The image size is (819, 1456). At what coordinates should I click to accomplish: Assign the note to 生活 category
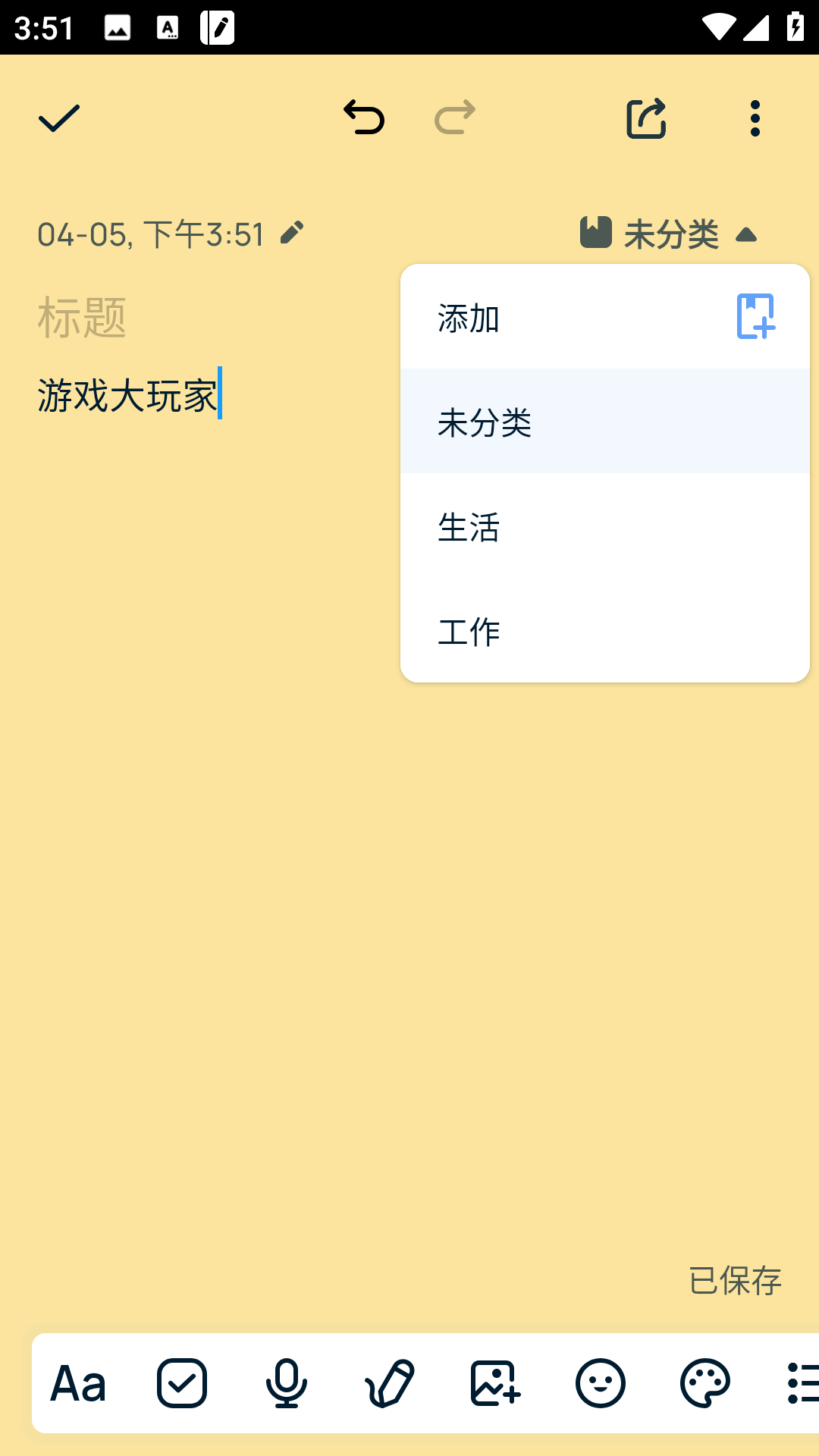click(x=604, y=526)
